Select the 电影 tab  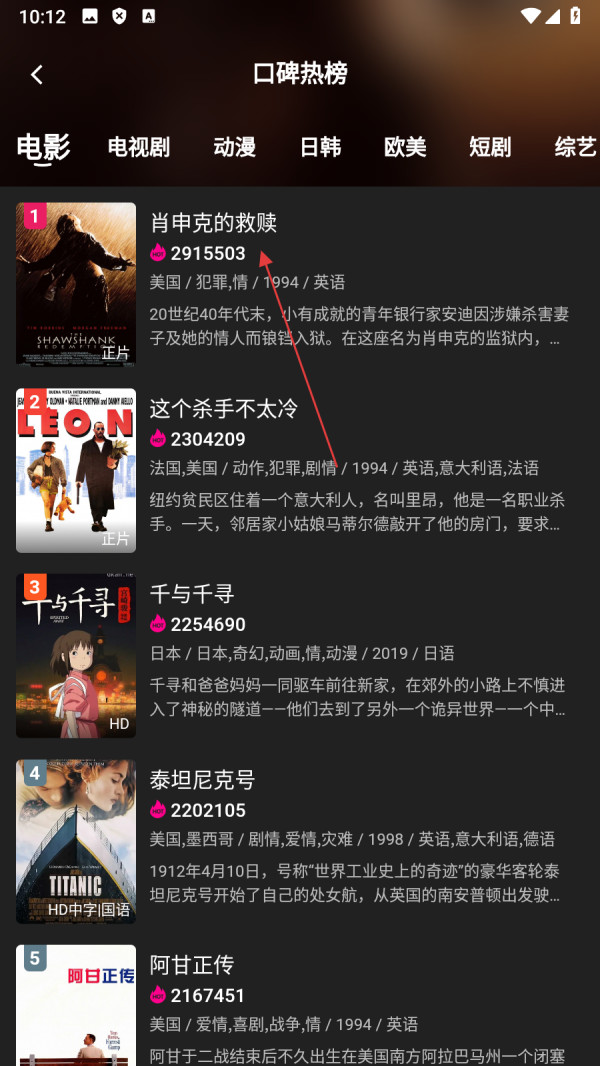(44, 147)
